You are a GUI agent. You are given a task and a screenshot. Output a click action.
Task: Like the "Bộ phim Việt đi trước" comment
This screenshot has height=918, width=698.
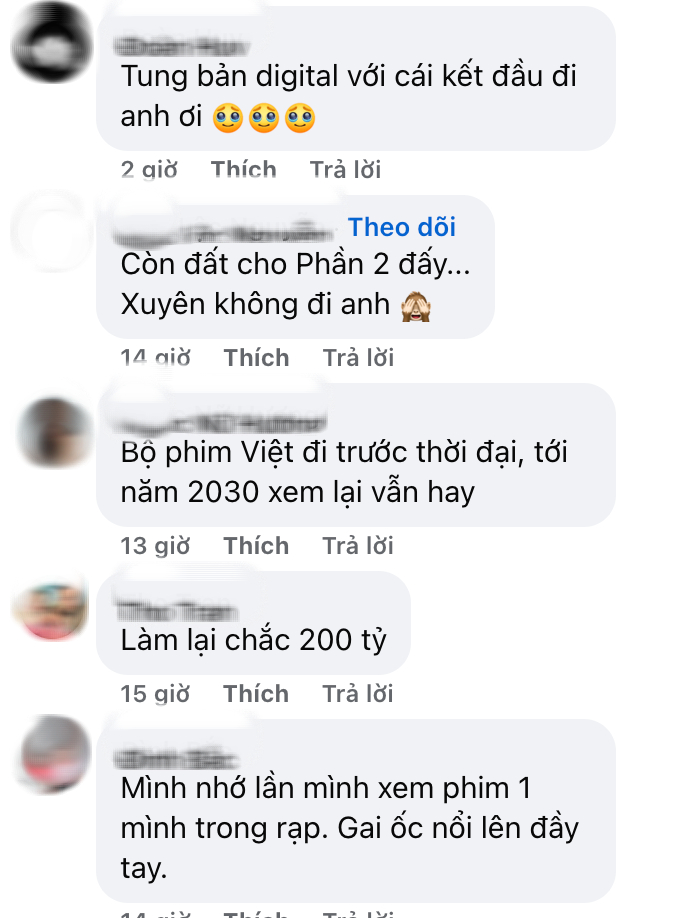pyautogui.click(x=256, y=546)
